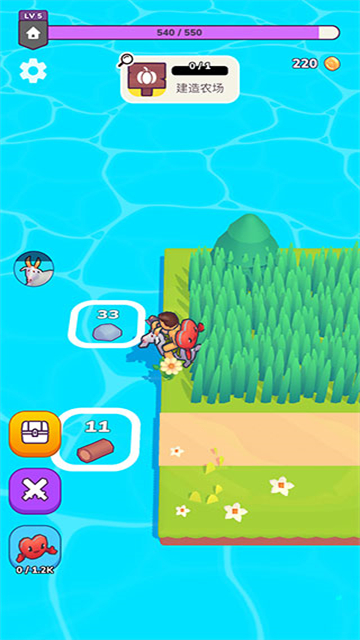Tap the gold coin balance
The height and width of the screenshot is (640, 360).
316,64
